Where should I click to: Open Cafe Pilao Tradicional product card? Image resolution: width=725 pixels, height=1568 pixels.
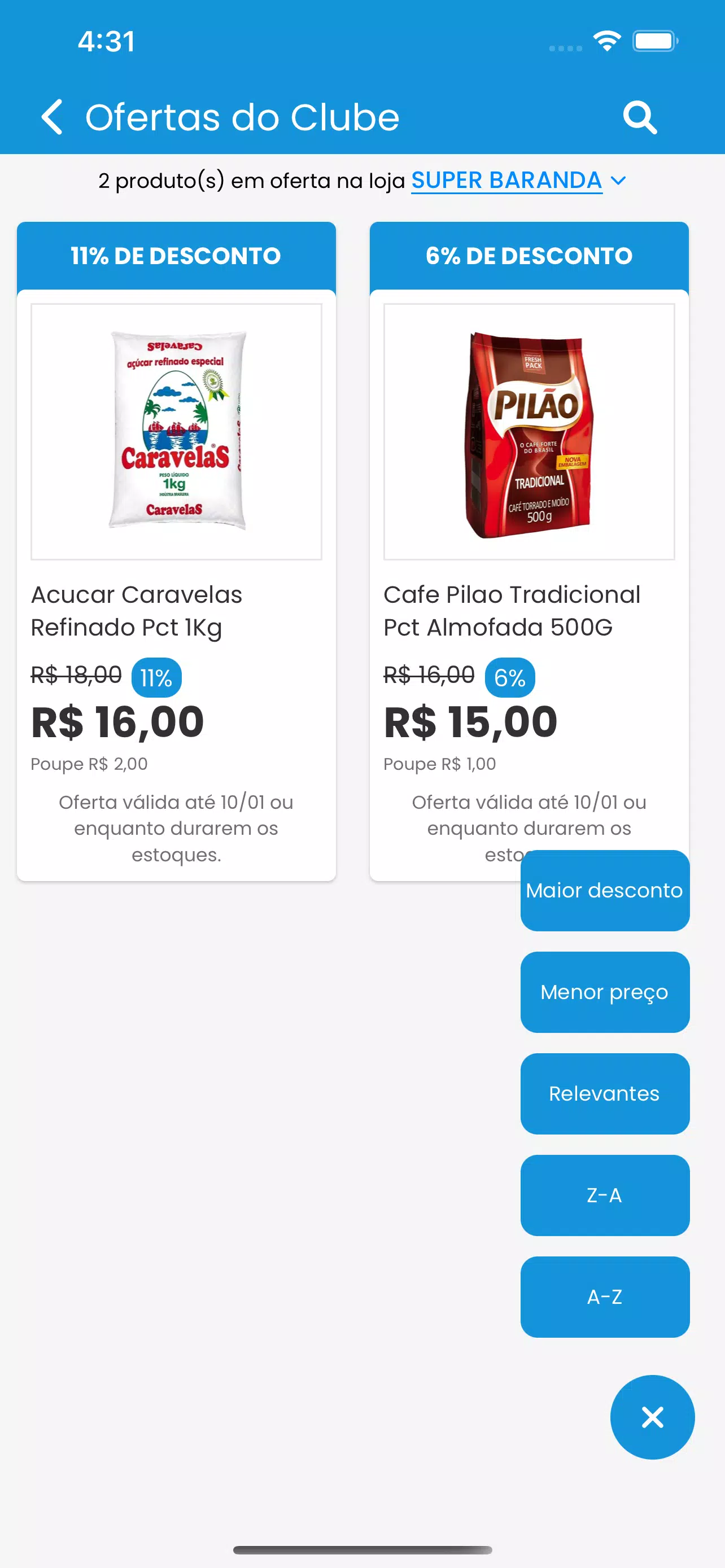[529, 551]
